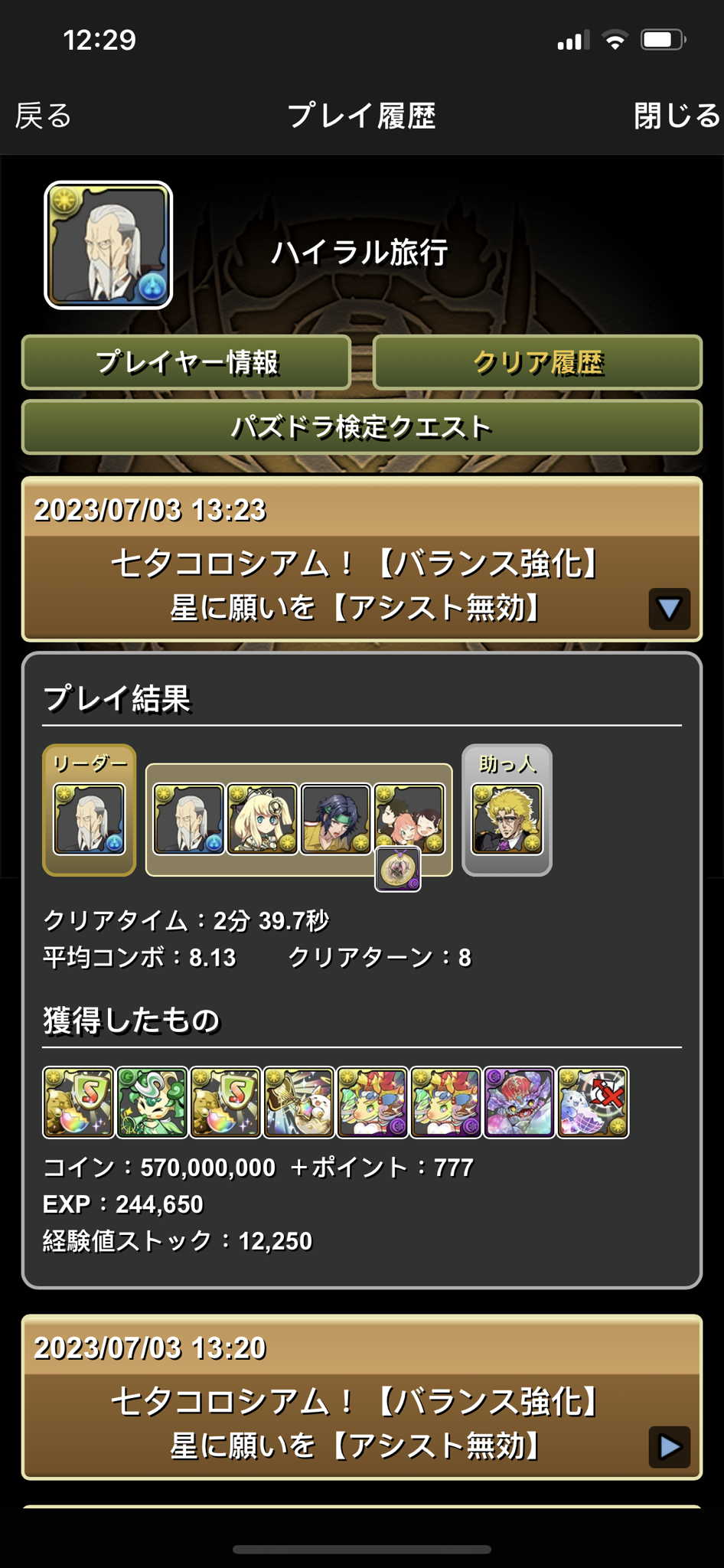
Task: Tap the green dragon reward icon
Action: [x=152, y=1102]
